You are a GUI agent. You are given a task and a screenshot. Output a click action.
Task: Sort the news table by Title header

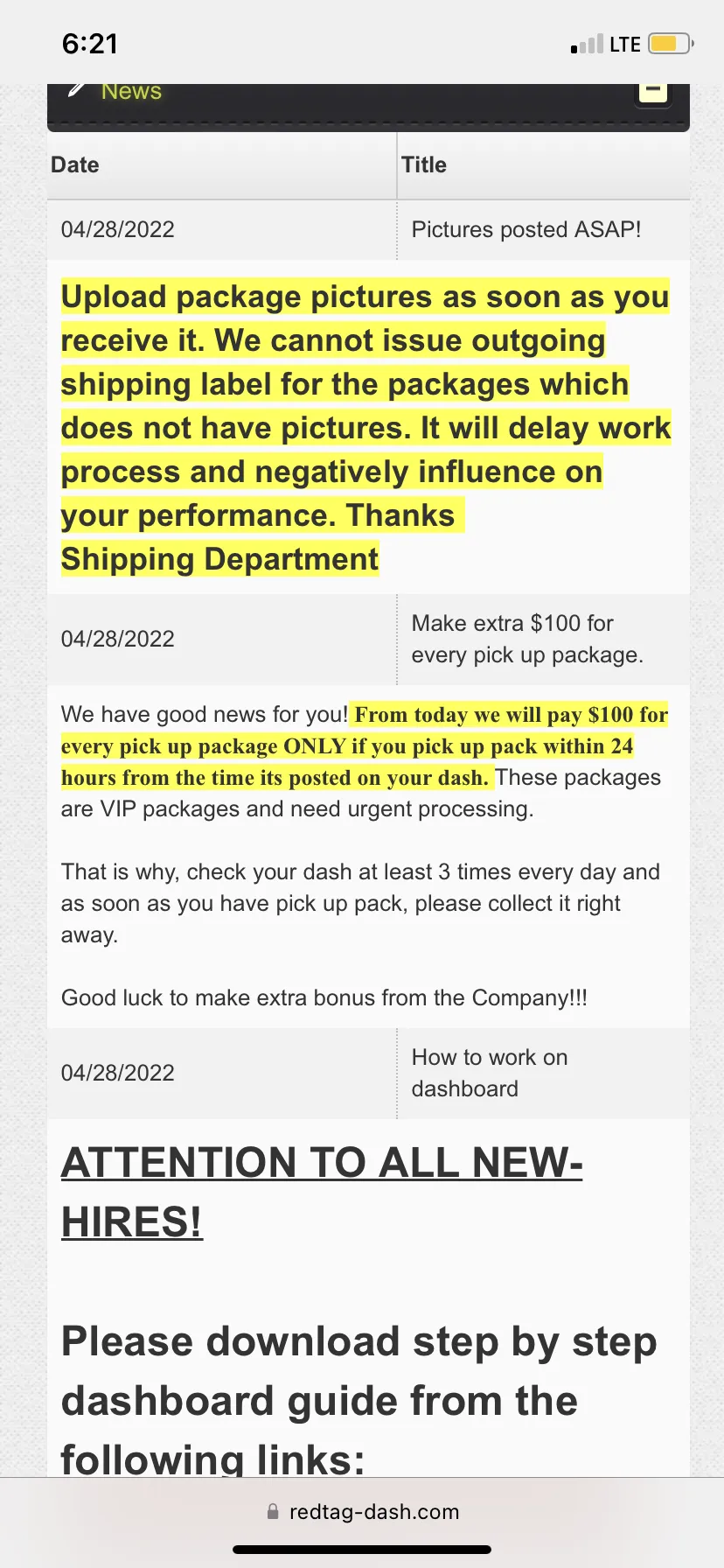544,165
